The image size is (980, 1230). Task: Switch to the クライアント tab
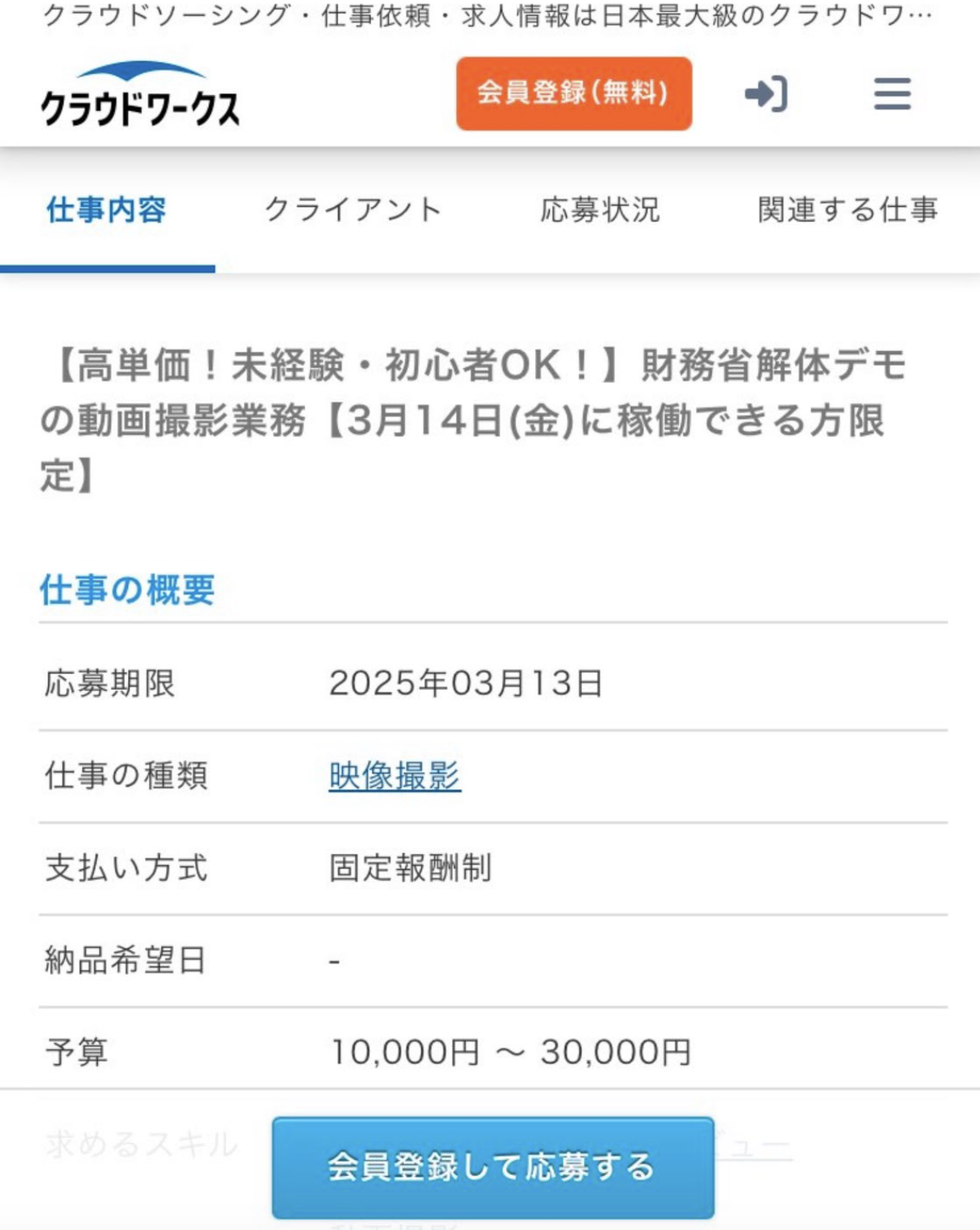[x=352, y=210]
